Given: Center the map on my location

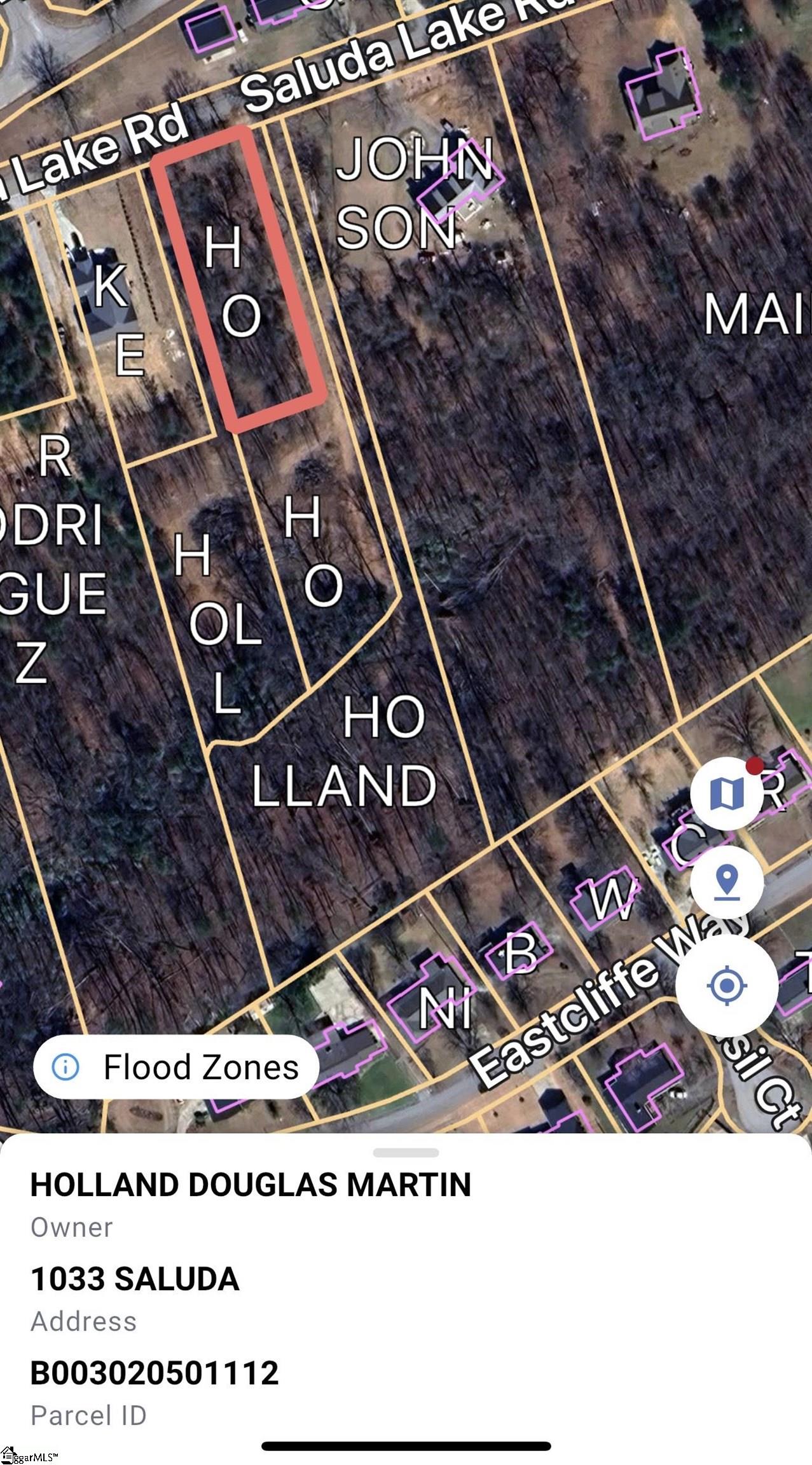Looking at the screenshot, I should [727, 986].
